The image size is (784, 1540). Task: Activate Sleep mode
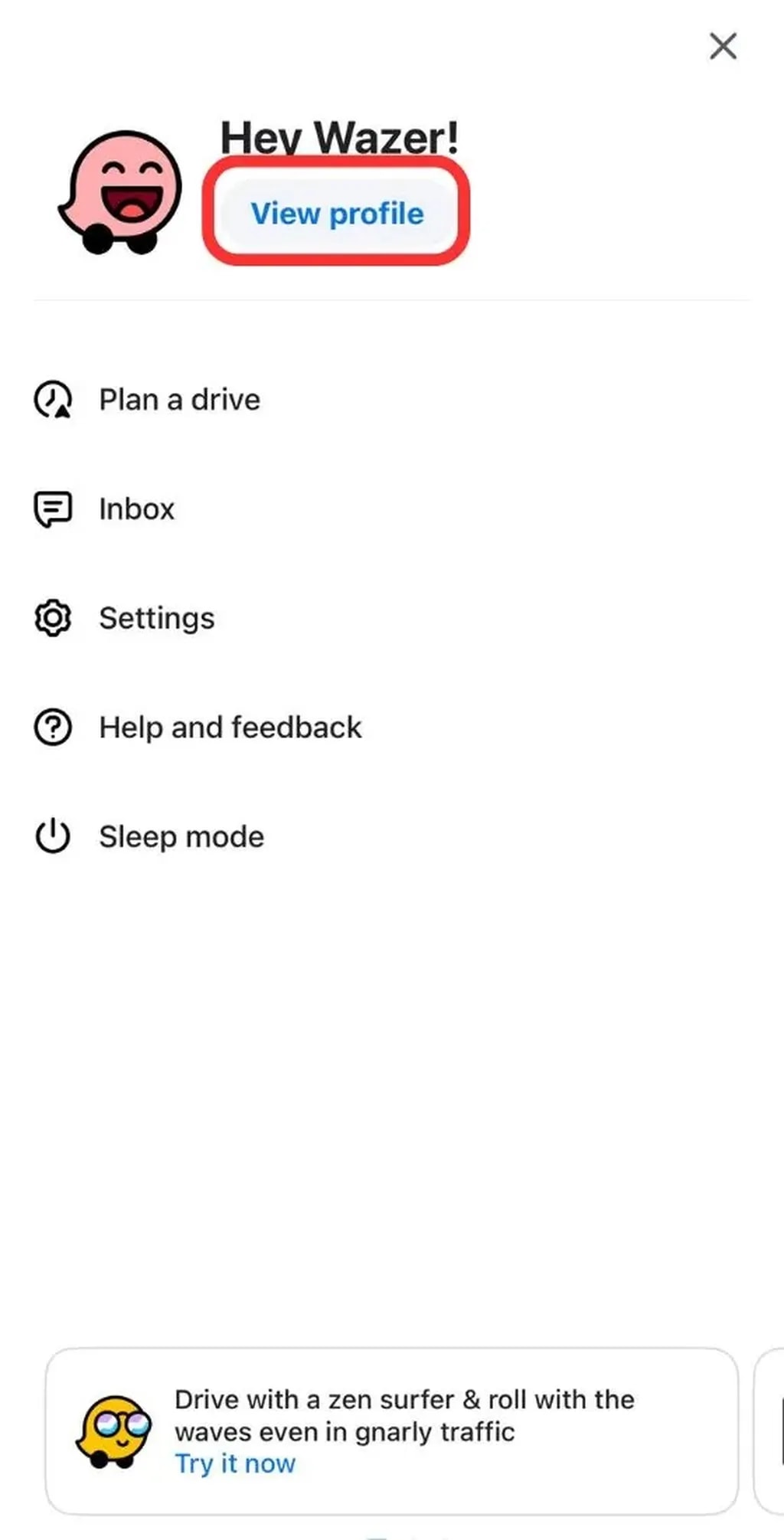pos(181,837)
